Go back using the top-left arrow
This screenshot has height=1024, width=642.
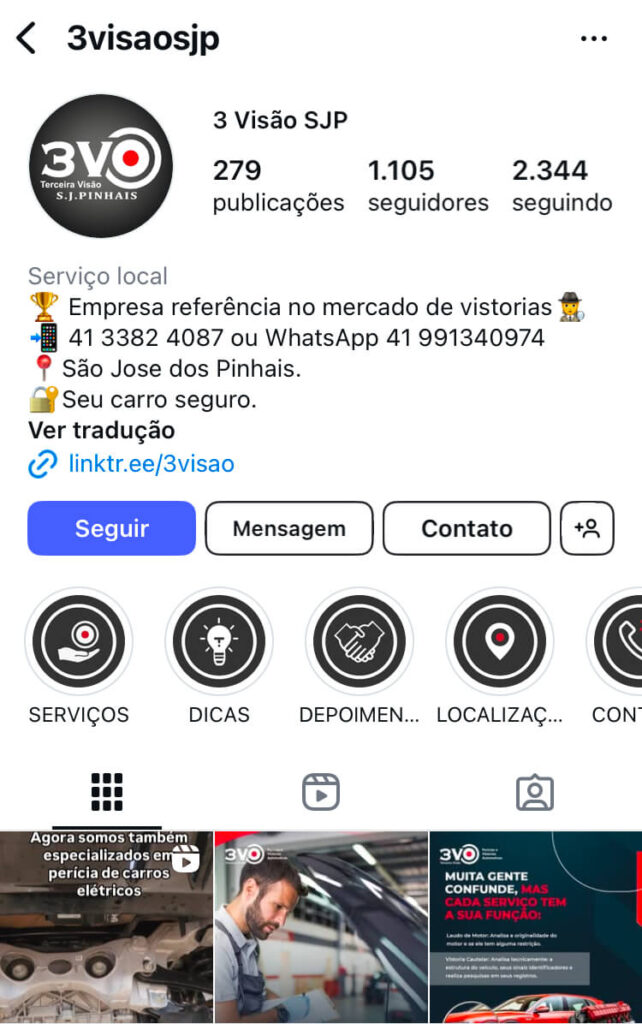27,39
